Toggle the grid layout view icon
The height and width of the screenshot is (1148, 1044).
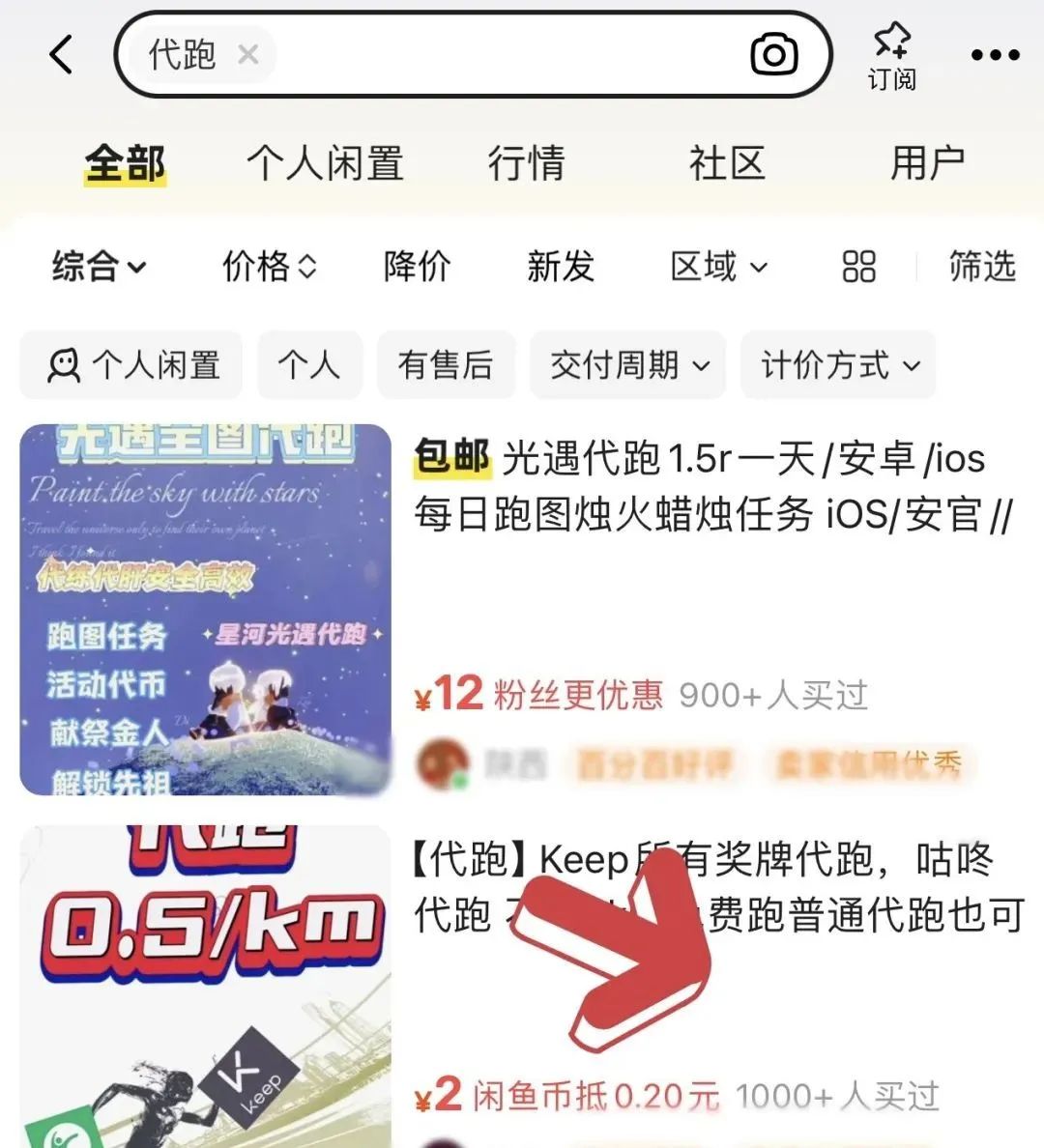tap(858, 266)
